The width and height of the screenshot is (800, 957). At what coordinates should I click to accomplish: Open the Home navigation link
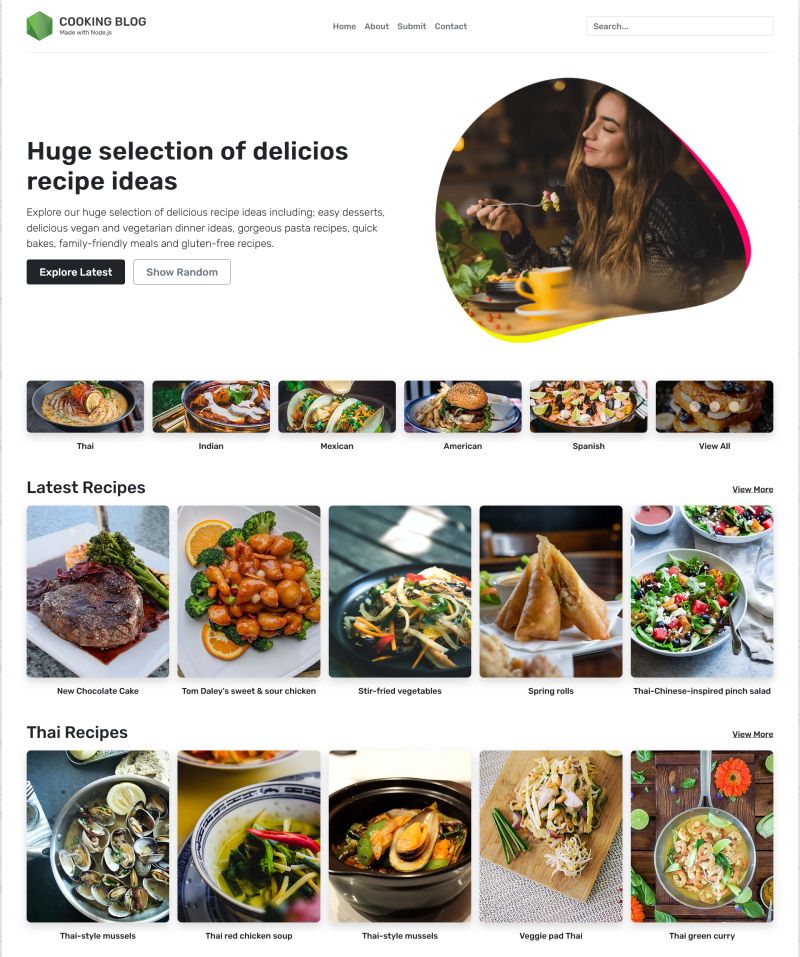[x=344, y=26]
